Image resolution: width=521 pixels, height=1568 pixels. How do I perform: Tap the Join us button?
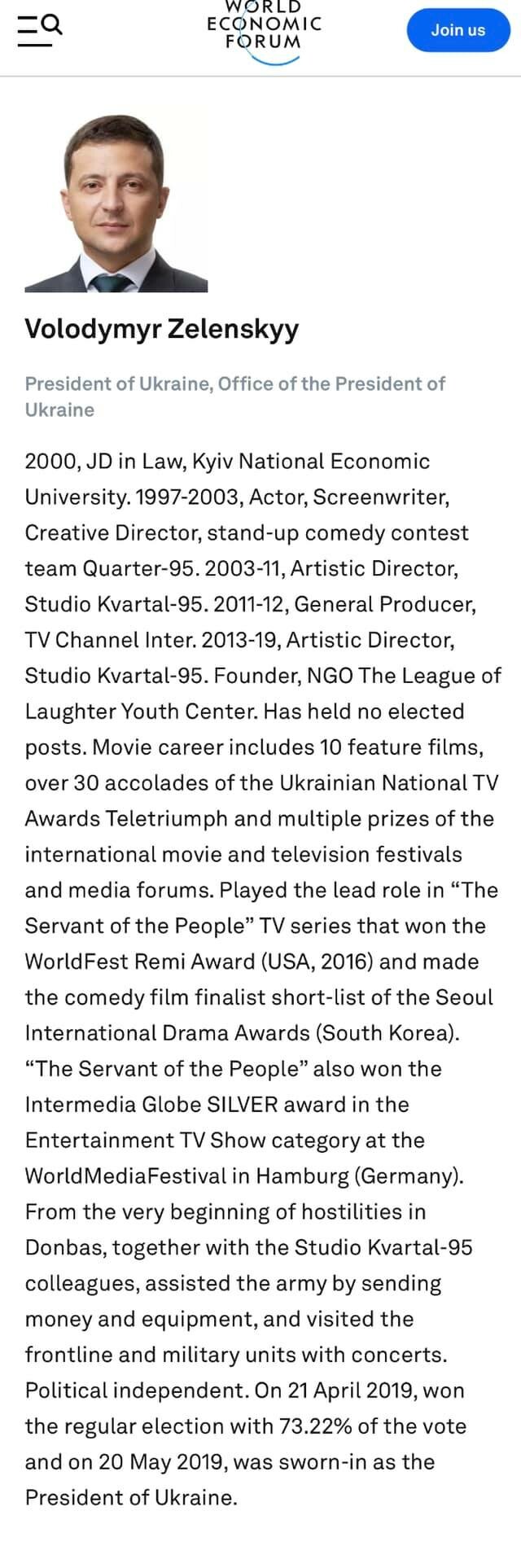coord(458,30)
